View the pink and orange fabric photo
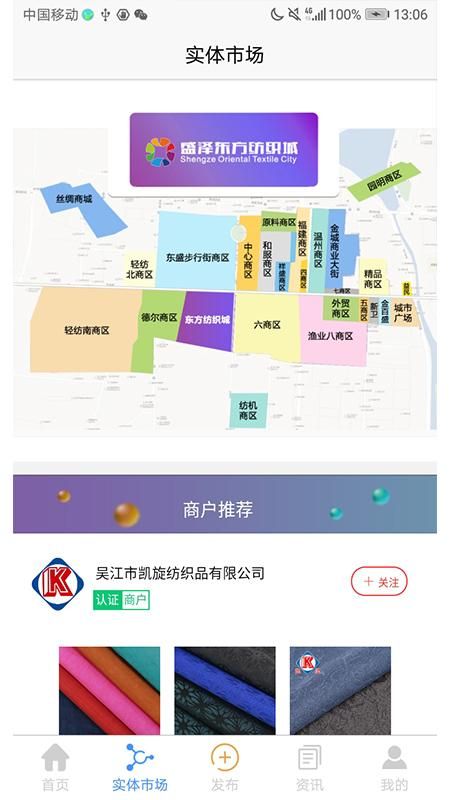The height and width of the screenshot is (800, 450). click(x=109, y=691)
